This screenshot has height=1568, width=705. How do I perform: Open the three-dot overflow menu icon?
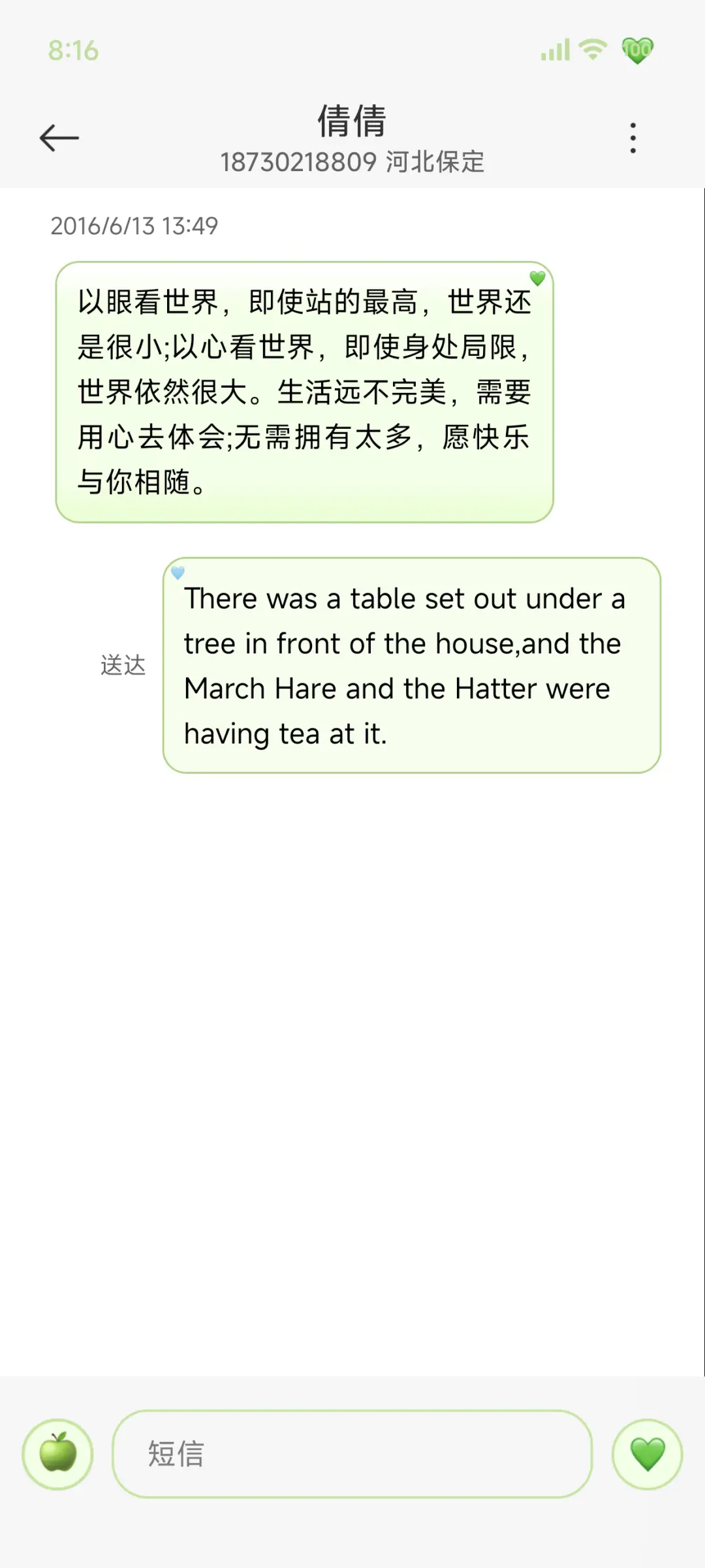coord(632,136)
